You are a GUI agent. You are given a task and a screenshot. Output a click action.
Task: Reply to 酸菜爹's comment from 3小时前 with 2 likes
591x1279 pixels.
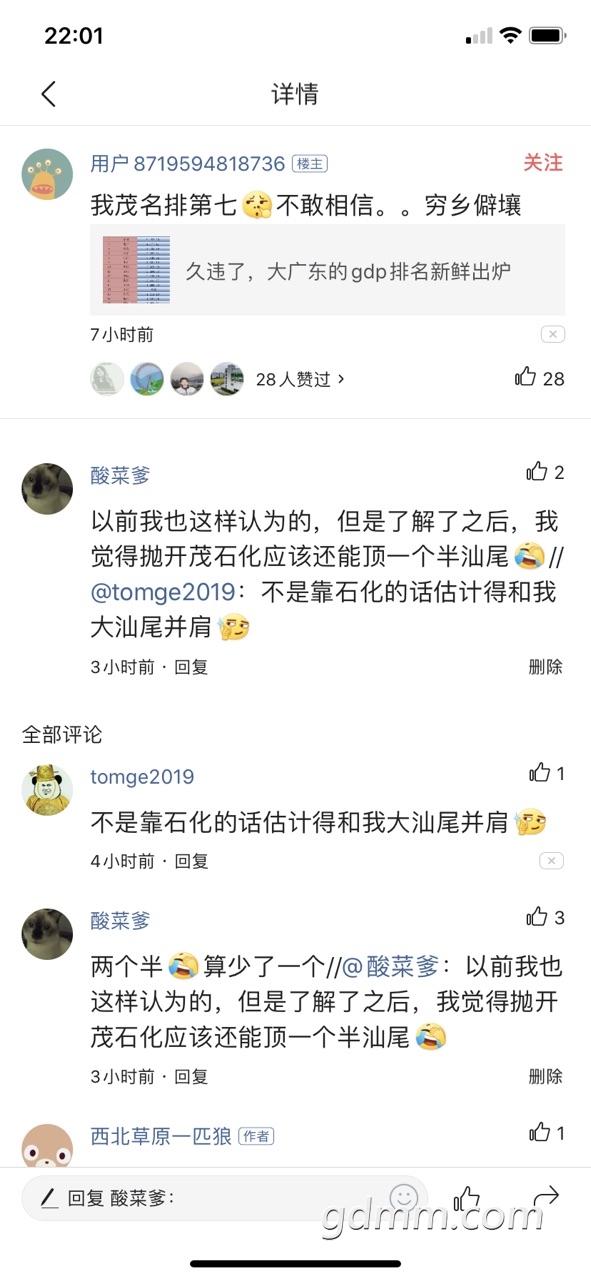coord(191,666)
